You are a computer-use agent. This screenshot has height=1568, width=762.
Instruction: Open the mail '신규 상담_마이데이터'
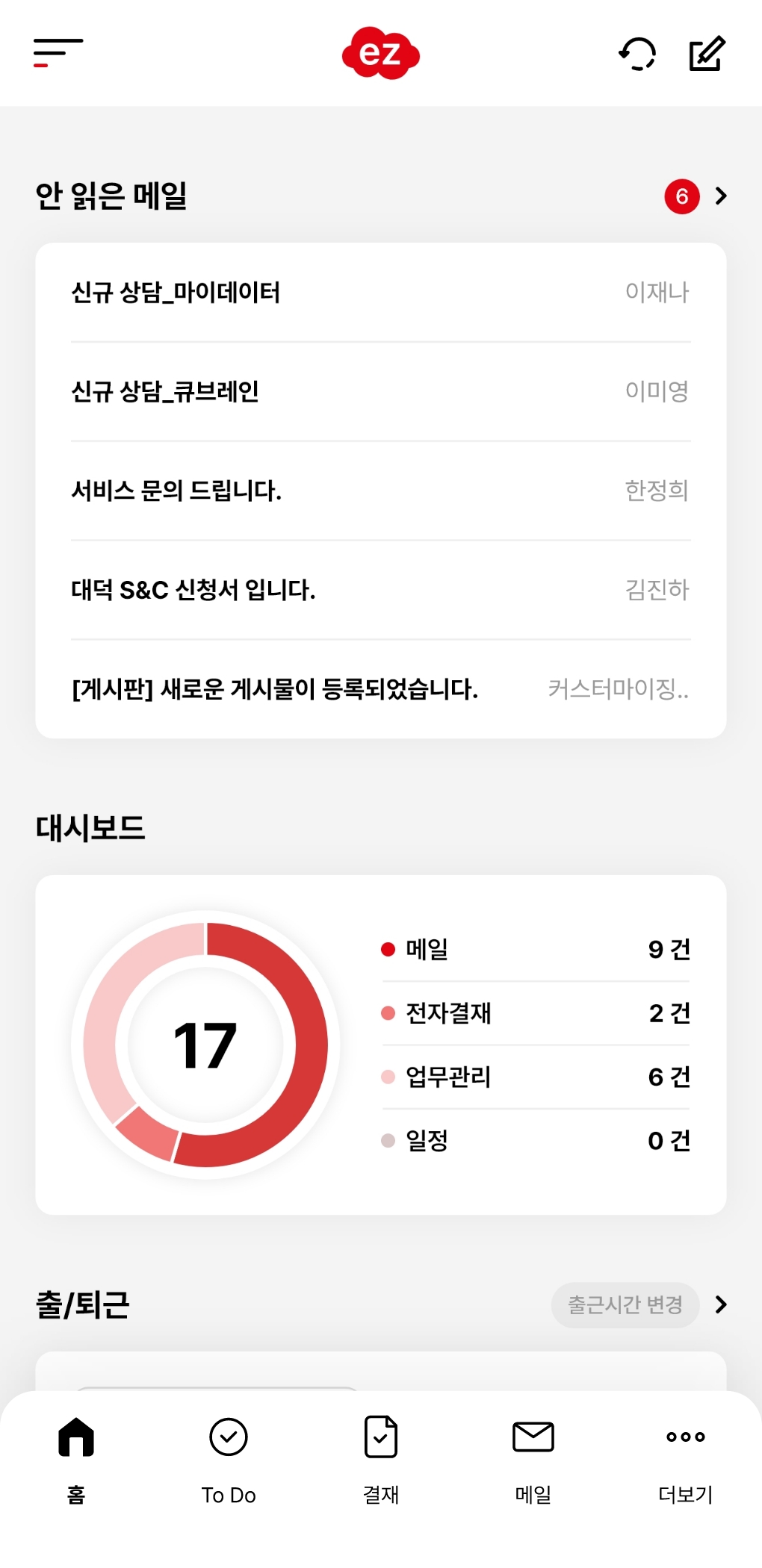[381, 293]
